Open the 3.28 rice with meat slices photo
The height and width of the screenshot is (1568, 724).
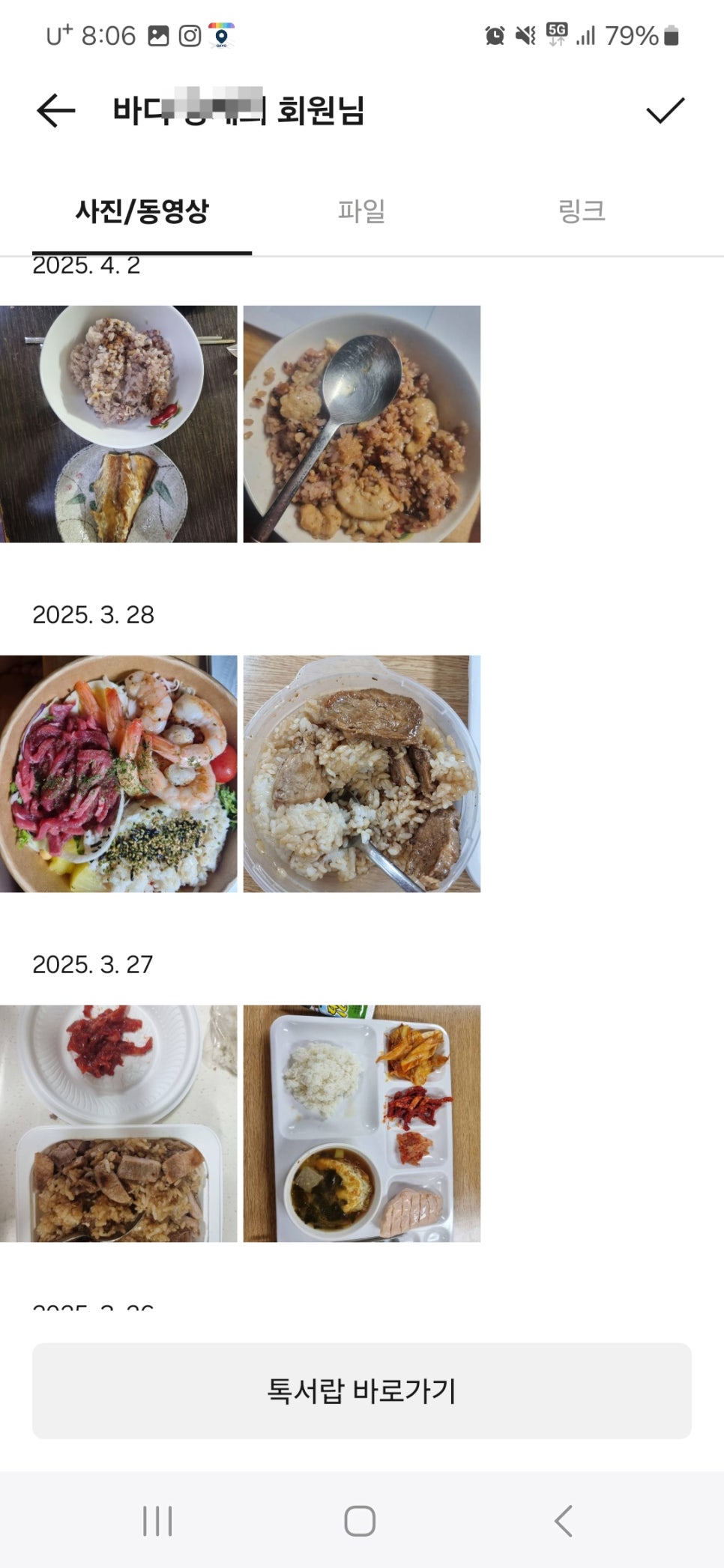point(361,774)
